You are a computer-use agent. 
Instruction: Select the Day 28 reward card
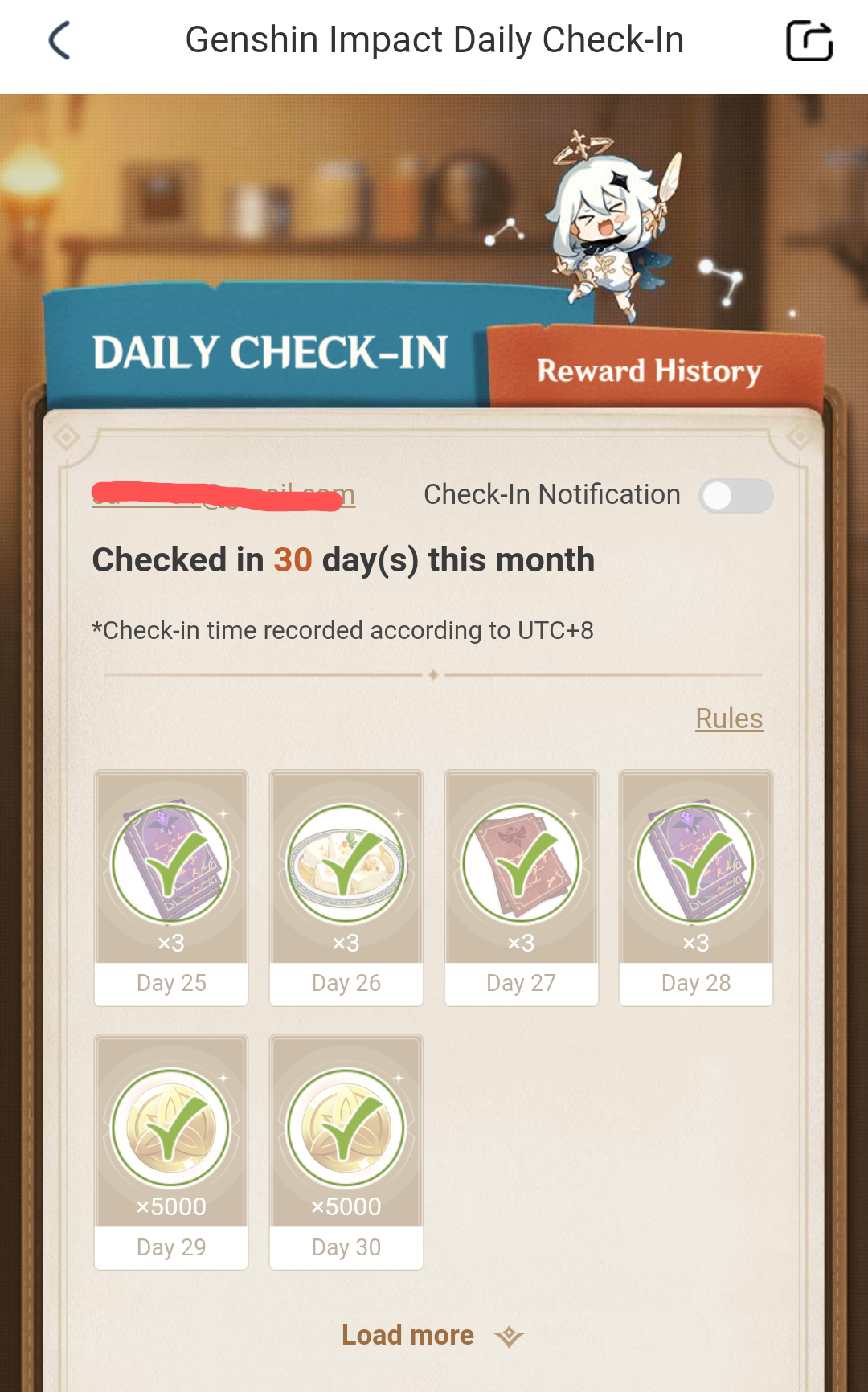click(696, 888)
